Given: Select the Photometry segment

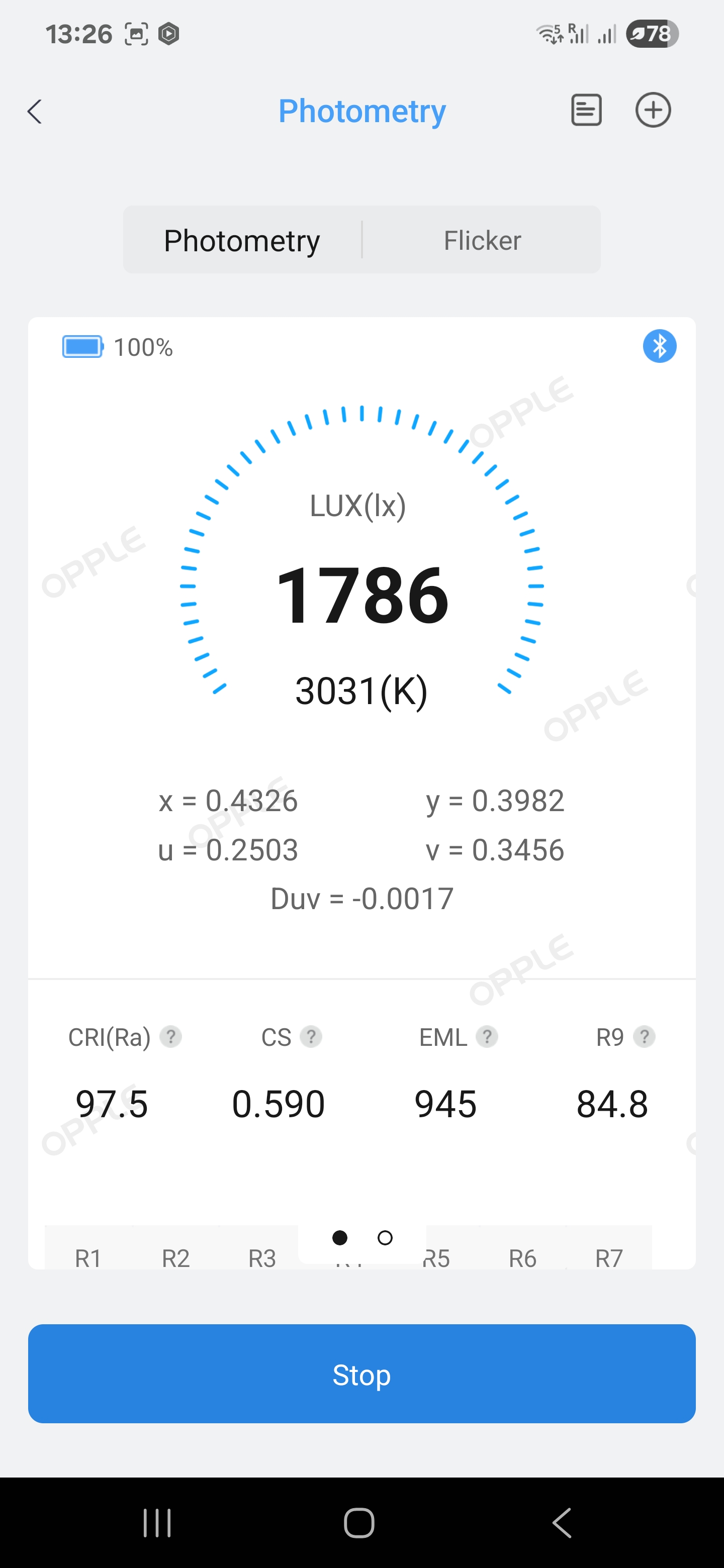Looking at the screenshot, I should tap(242, 240).
